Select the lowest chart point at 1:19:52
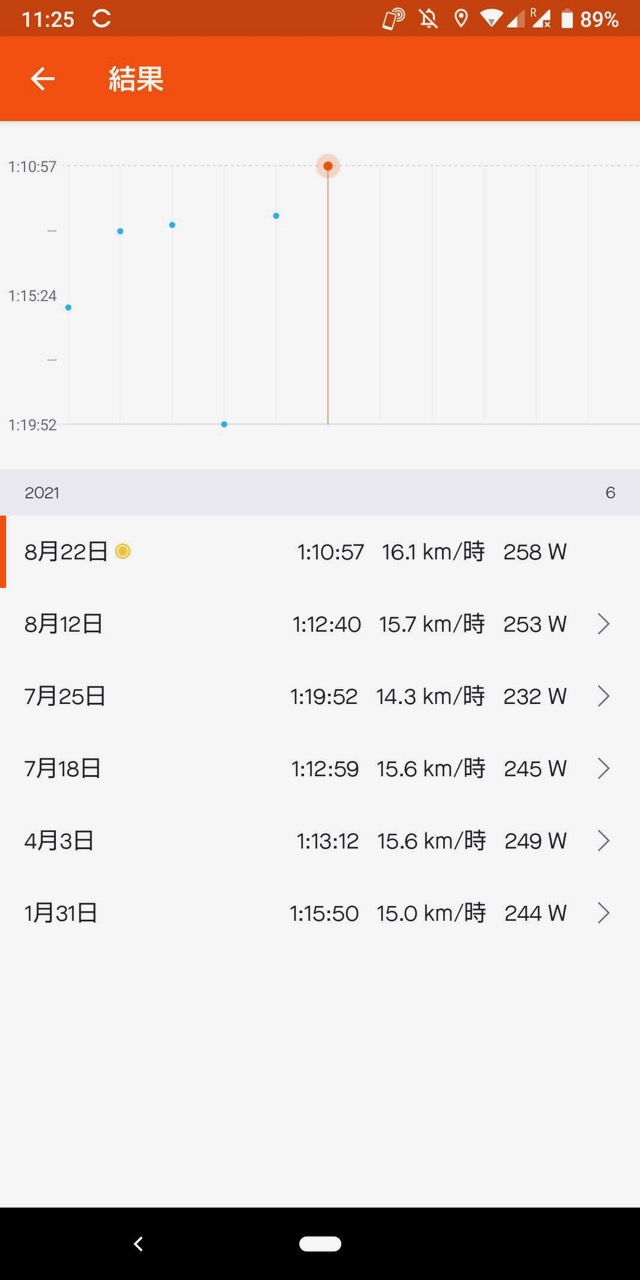The image size is (640, 1280). click(224, 424)
